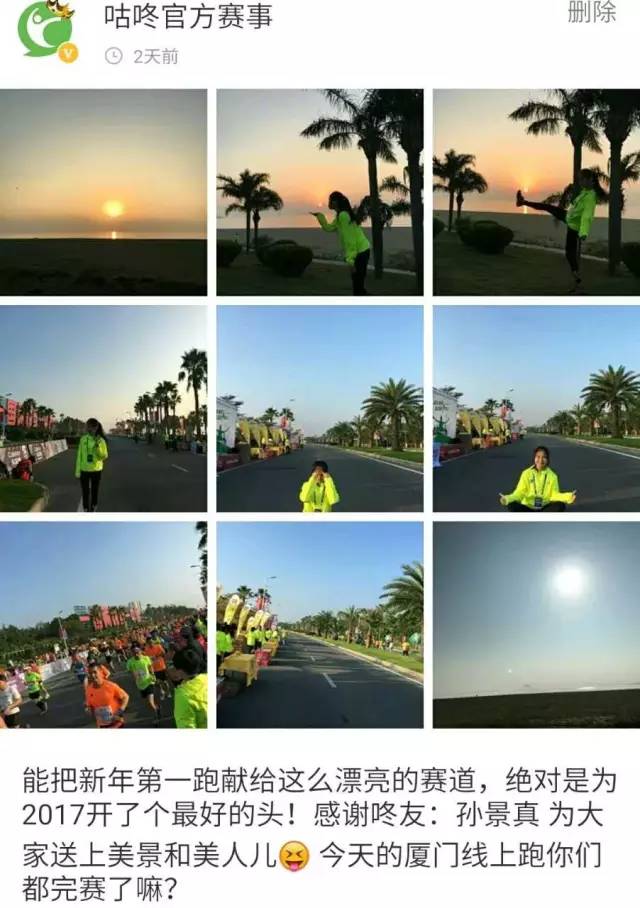Open the 咕咚官方赛事 account name
The height and width of the screenshot is (908, 640).
(x=188, y=15)
